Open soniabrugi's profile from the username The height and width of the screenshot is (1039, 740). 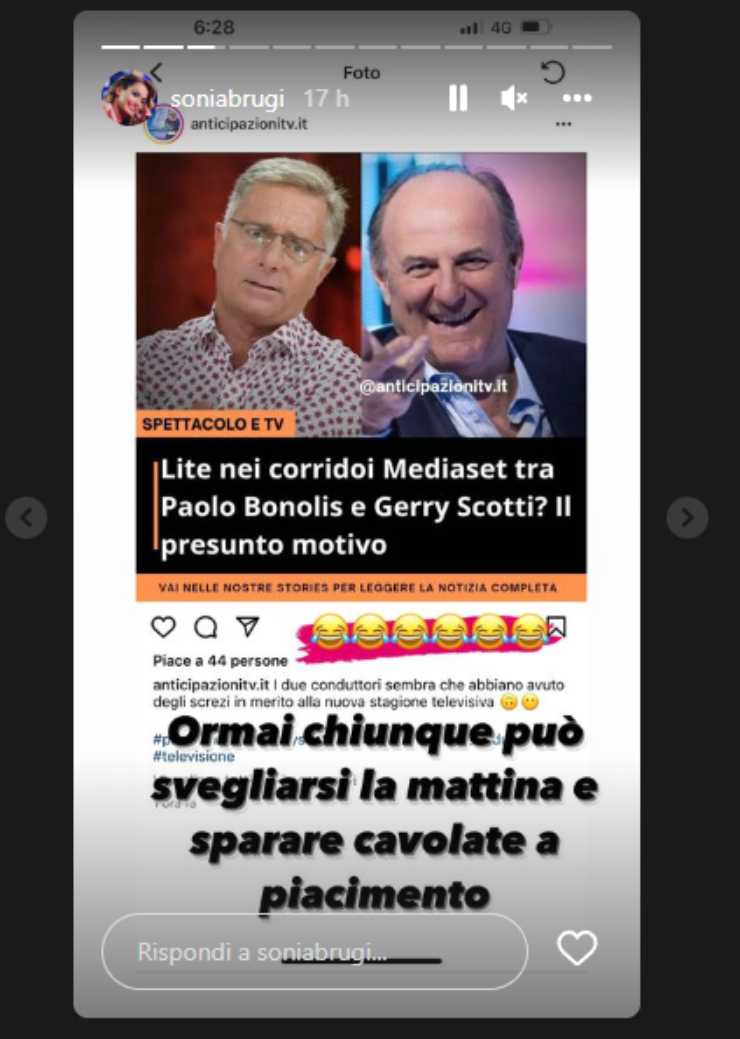tap(227, 98)
